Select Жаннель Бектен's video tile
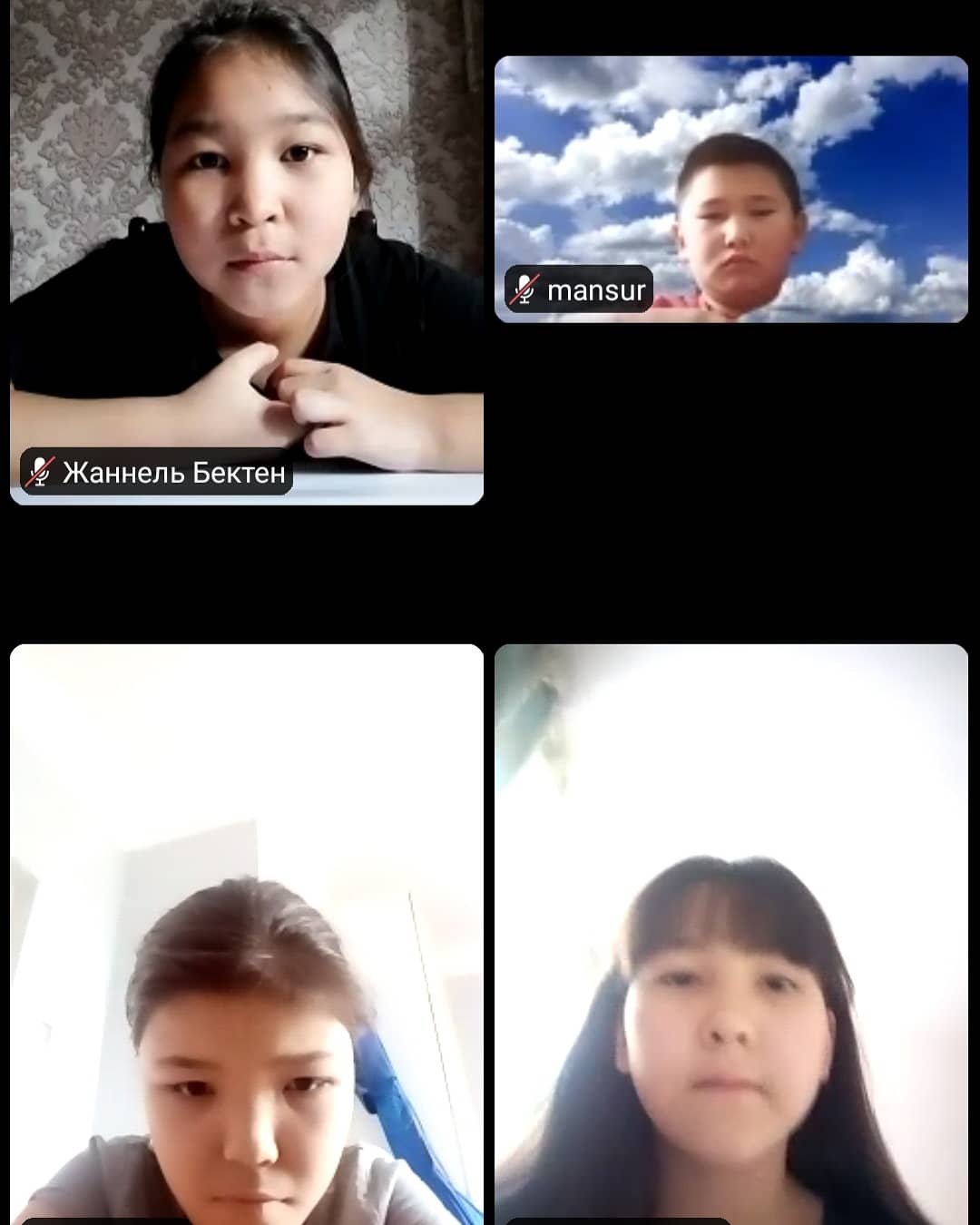 (x=247, y=252)
